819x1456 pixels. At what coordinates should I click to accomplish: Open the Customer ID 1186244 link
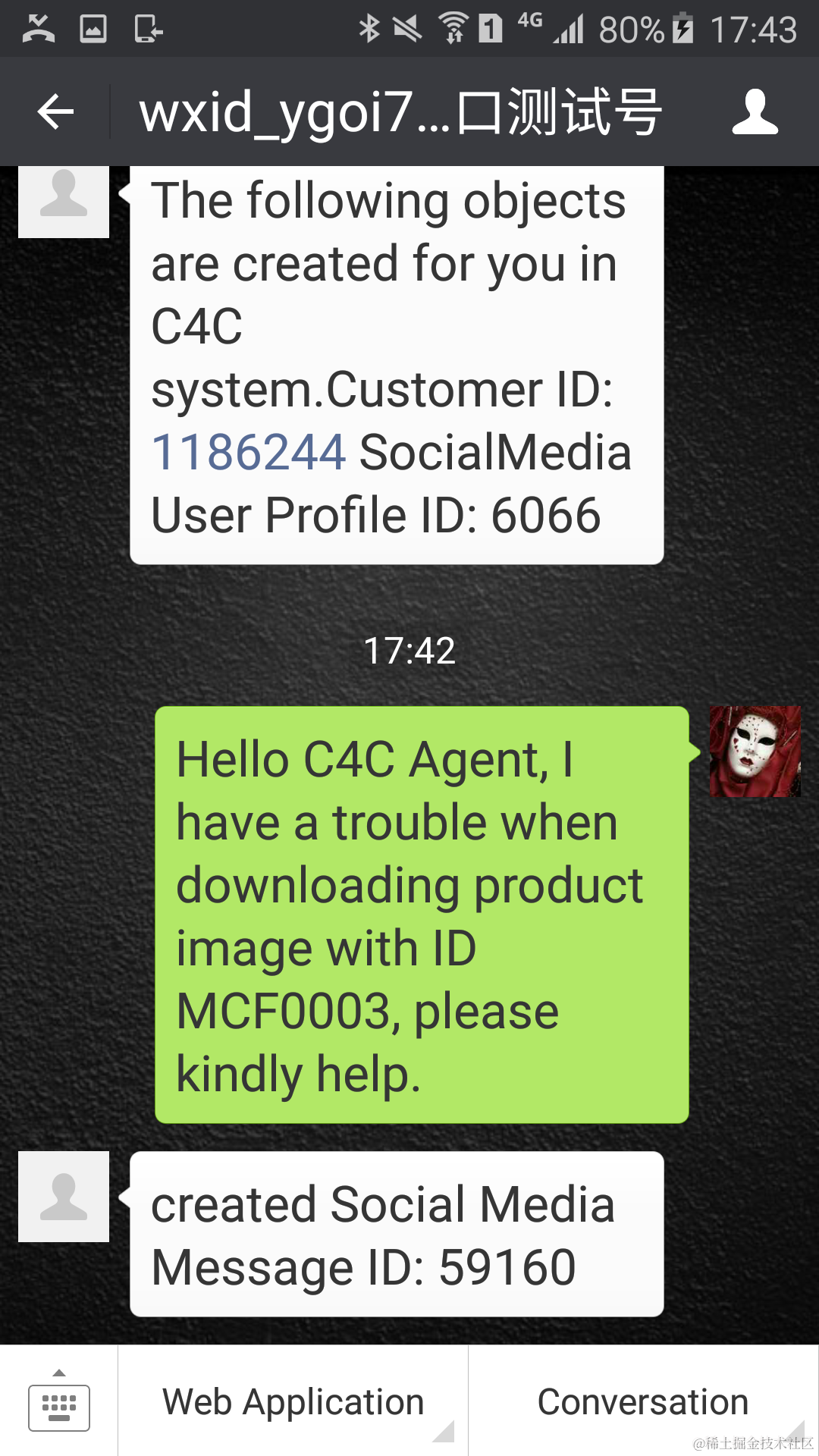(249, 453)
